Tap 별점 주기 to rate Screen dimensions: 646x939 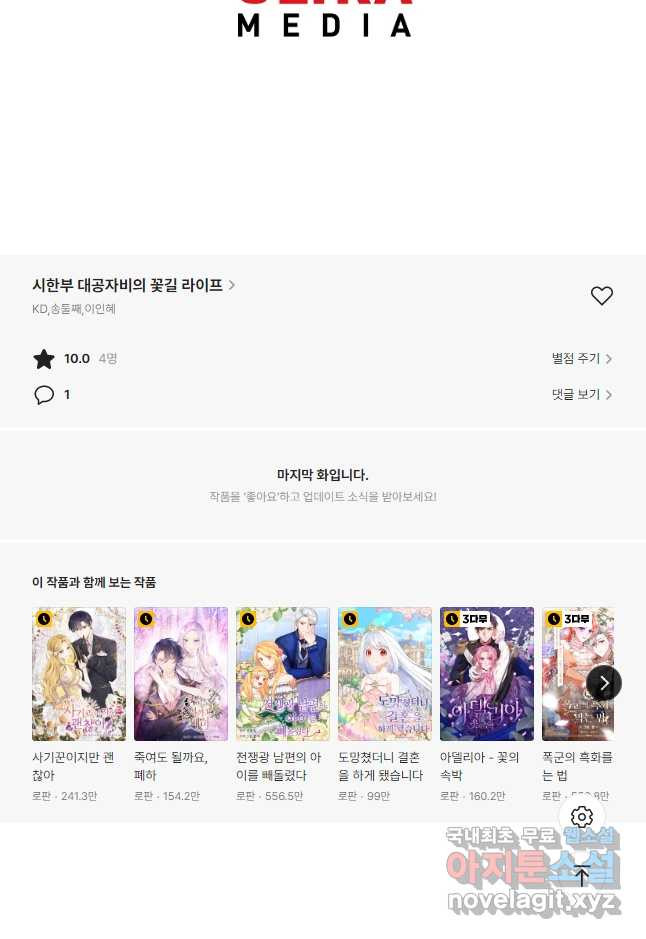581,358
